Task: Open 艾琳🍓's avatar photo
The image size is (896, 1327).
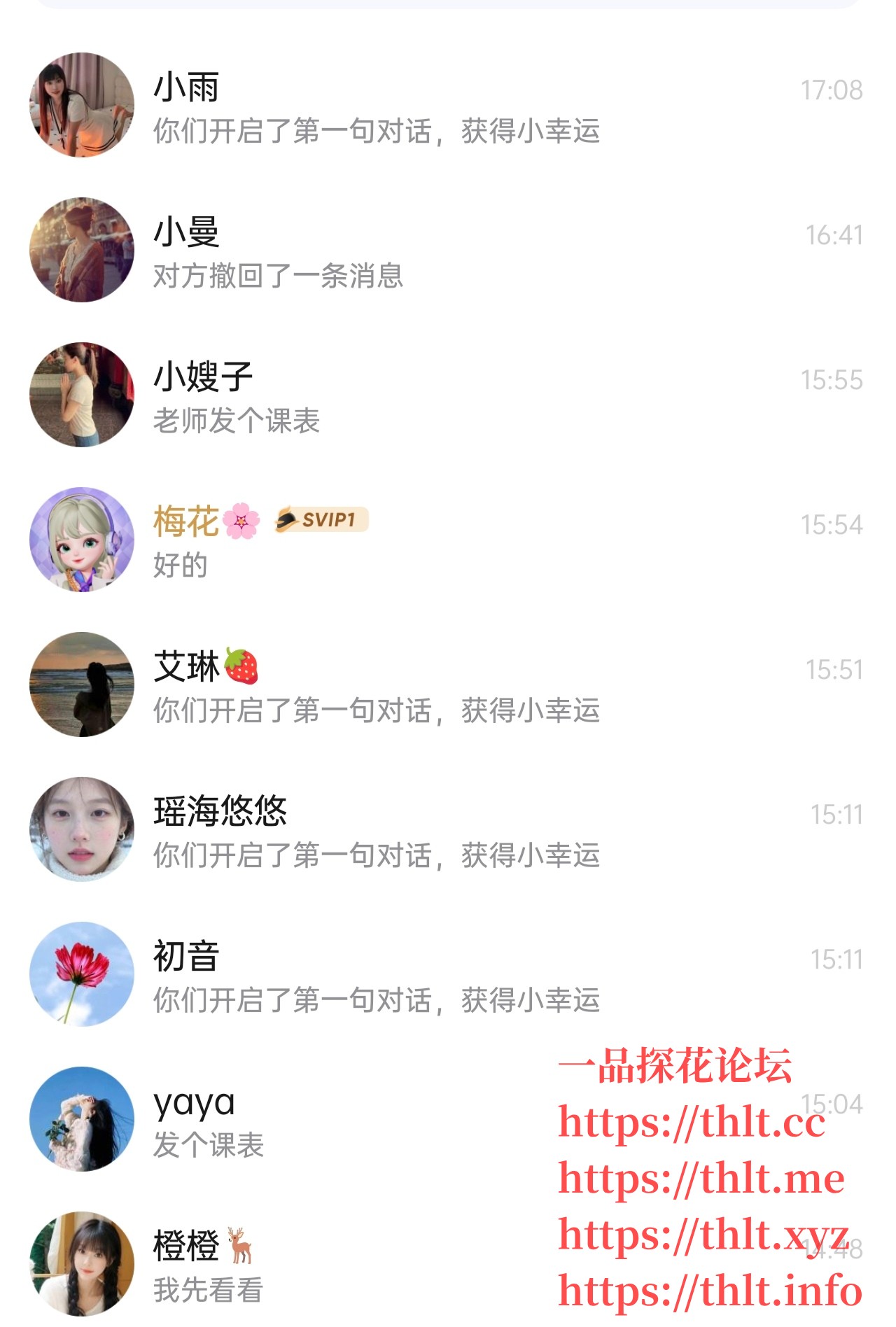Action: click(81, 686)
